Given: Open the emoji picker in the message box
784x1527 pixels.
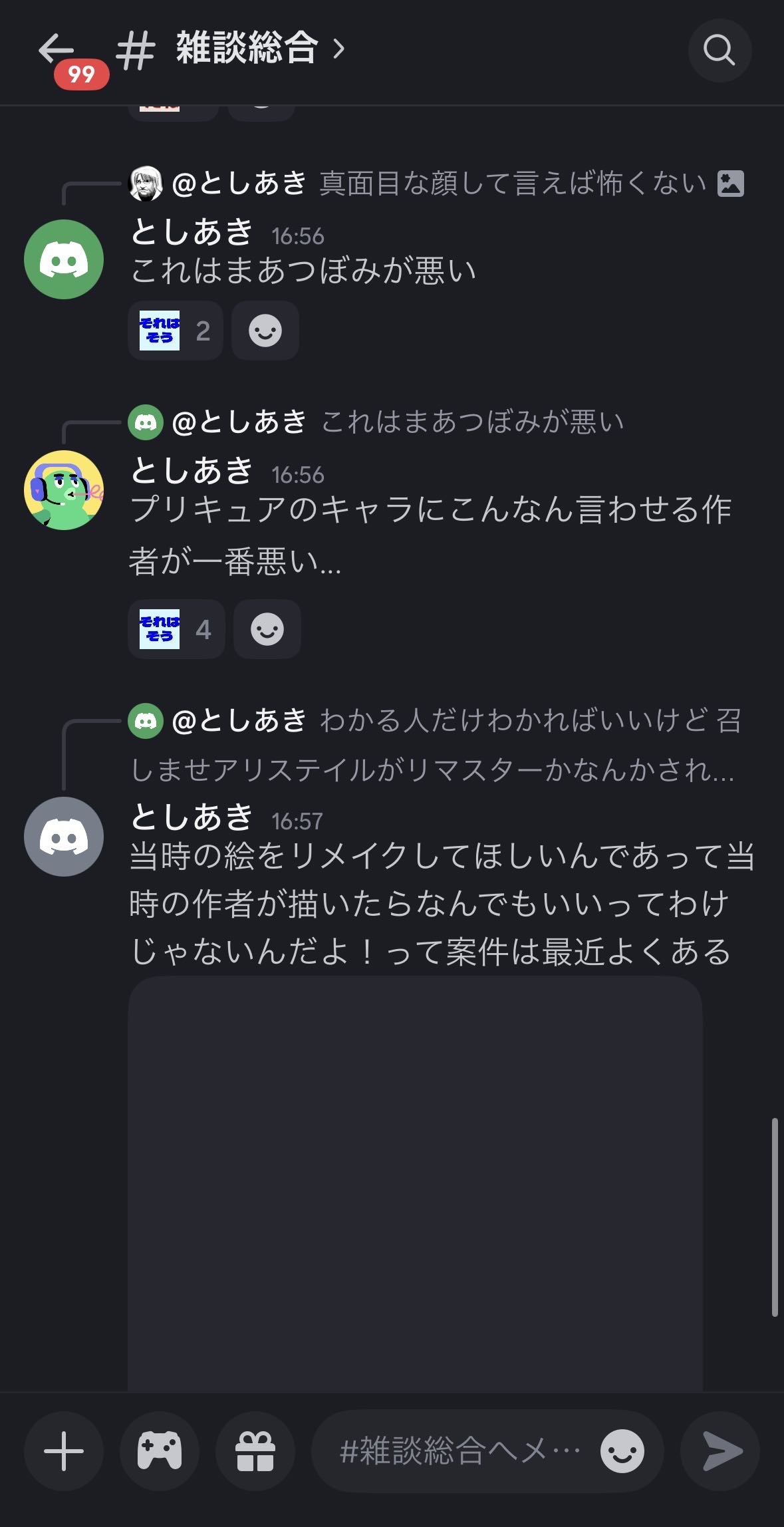Looking at the screenshot, I should tap(622, 1451).
